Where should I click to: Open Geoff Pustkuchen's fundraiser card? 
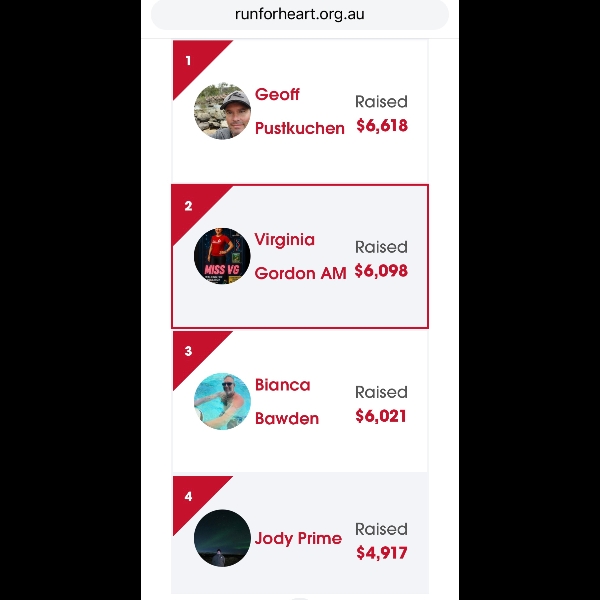tap(299, 111)
